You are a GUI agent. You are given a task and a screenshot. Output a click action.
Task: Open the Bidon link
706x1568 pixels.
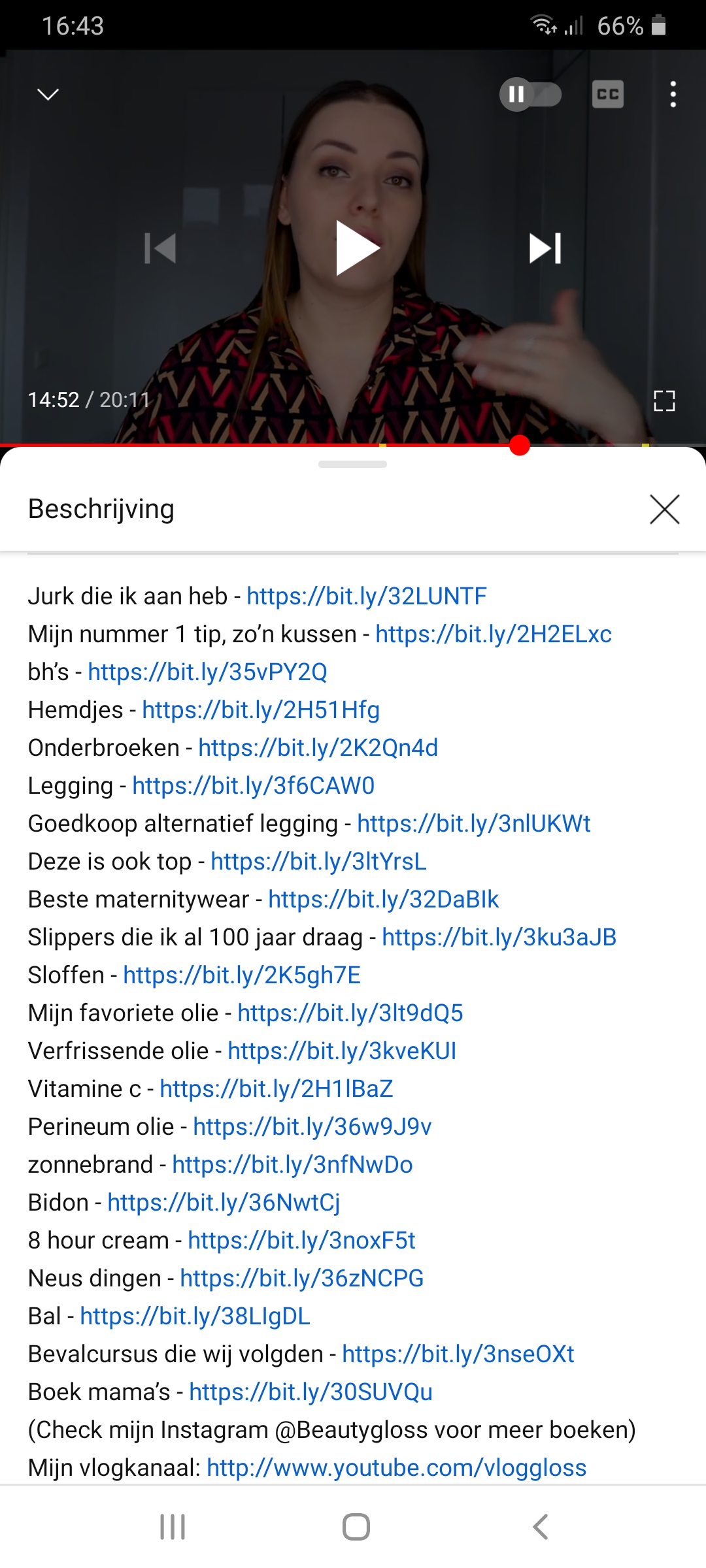[224, 1203]
